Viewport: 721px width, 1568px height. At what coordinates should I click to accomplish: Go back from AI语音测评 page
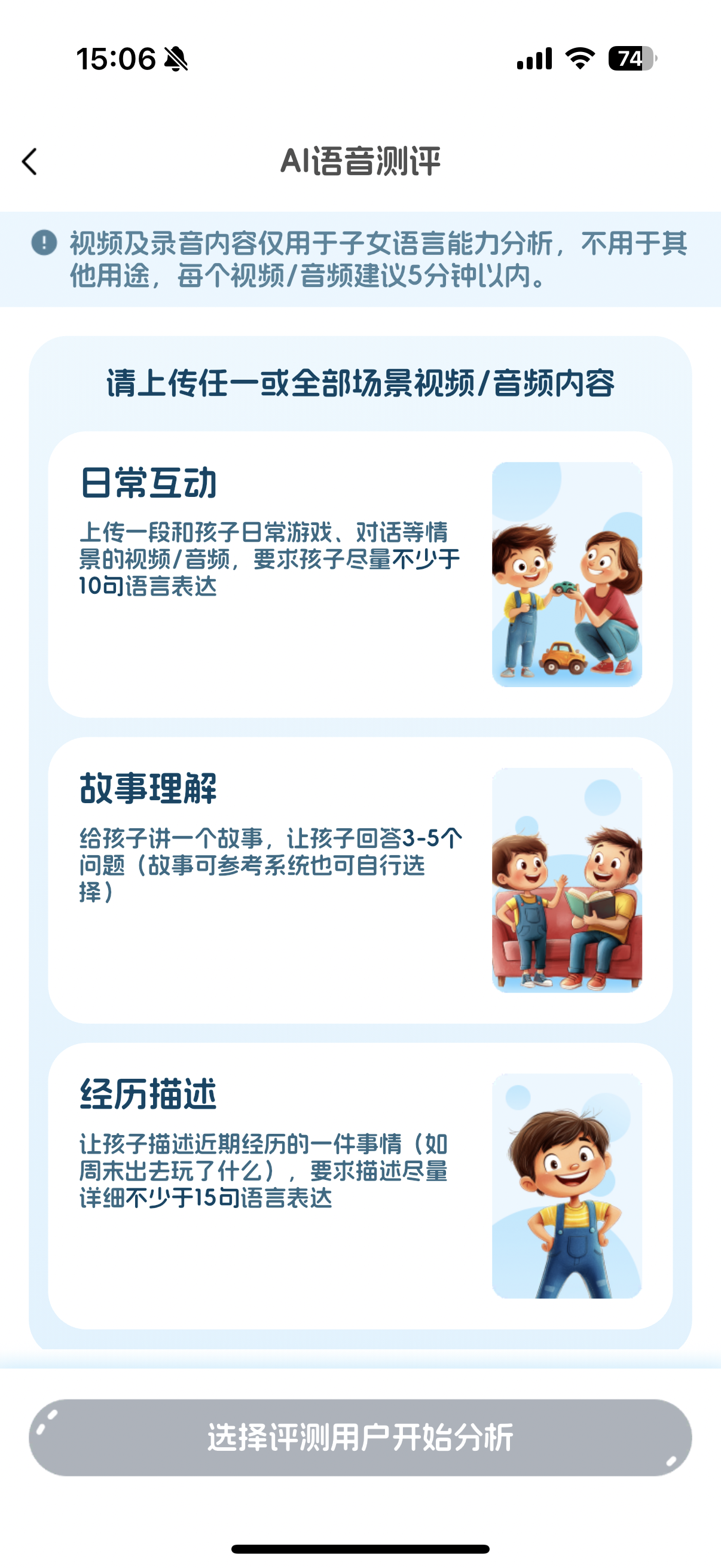point(30,162)
